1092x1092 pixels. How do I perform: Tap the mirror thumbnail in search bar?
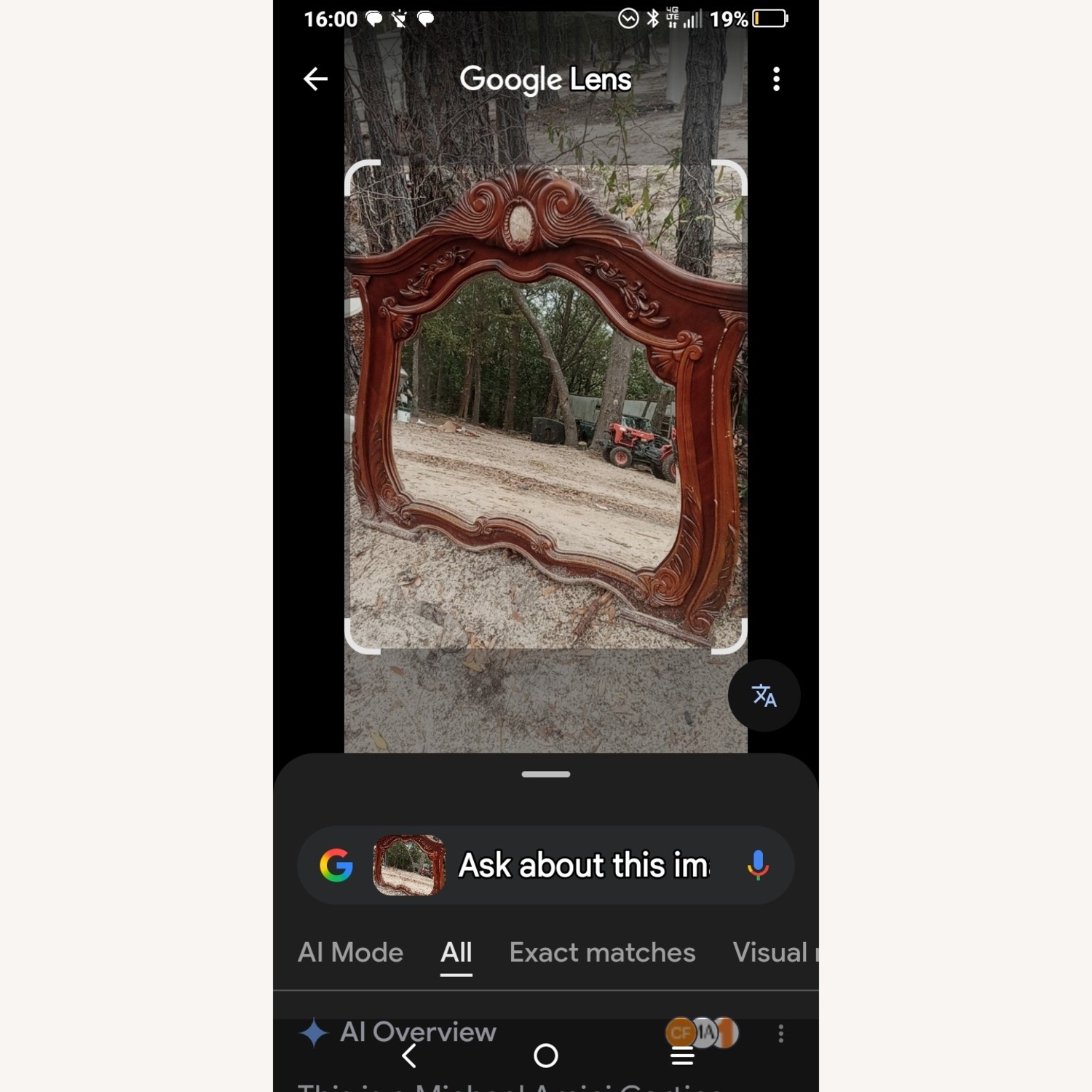point(408,866)
